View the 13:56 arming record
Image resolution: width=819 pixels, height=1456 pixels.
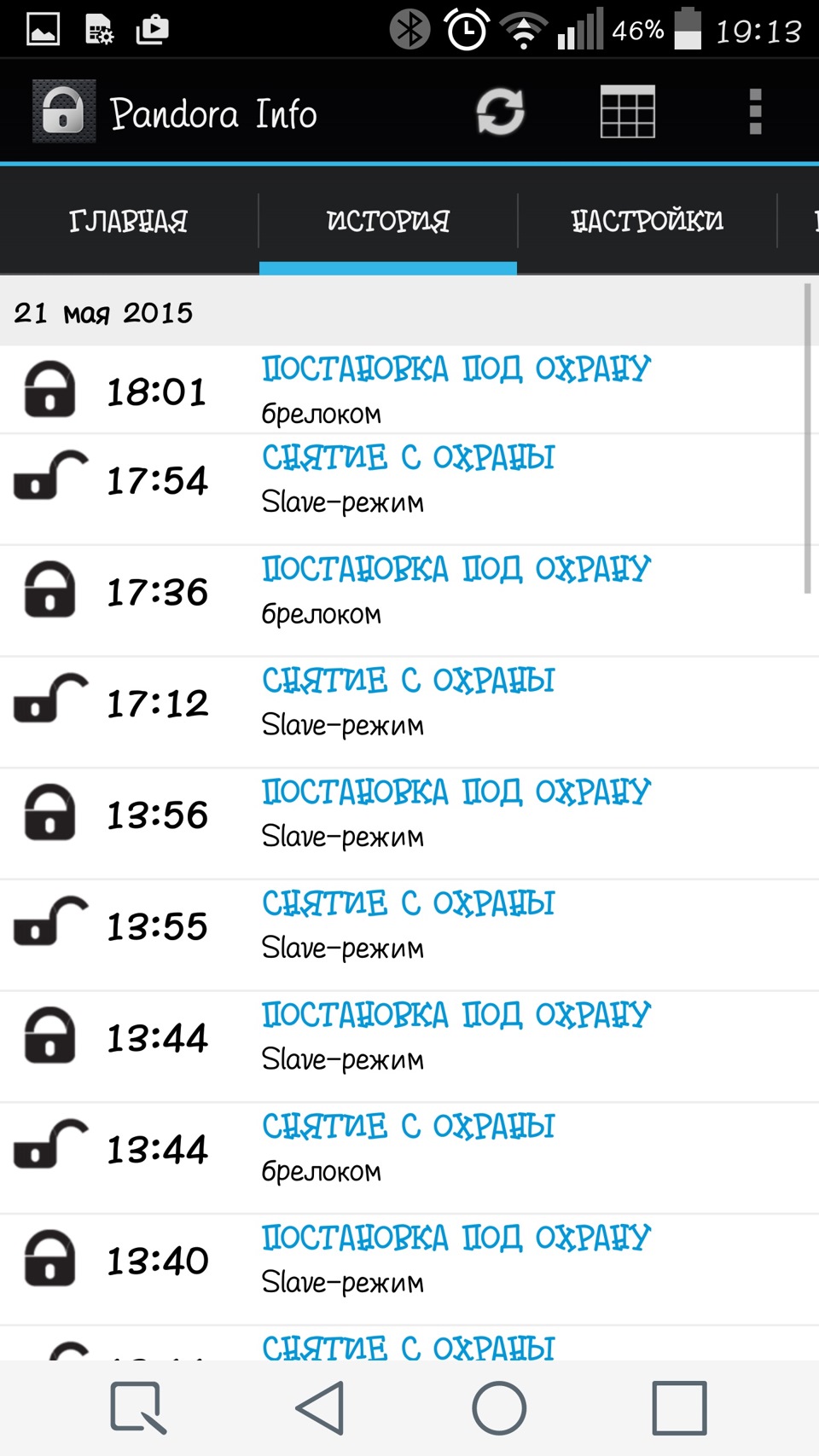point(409,815)
